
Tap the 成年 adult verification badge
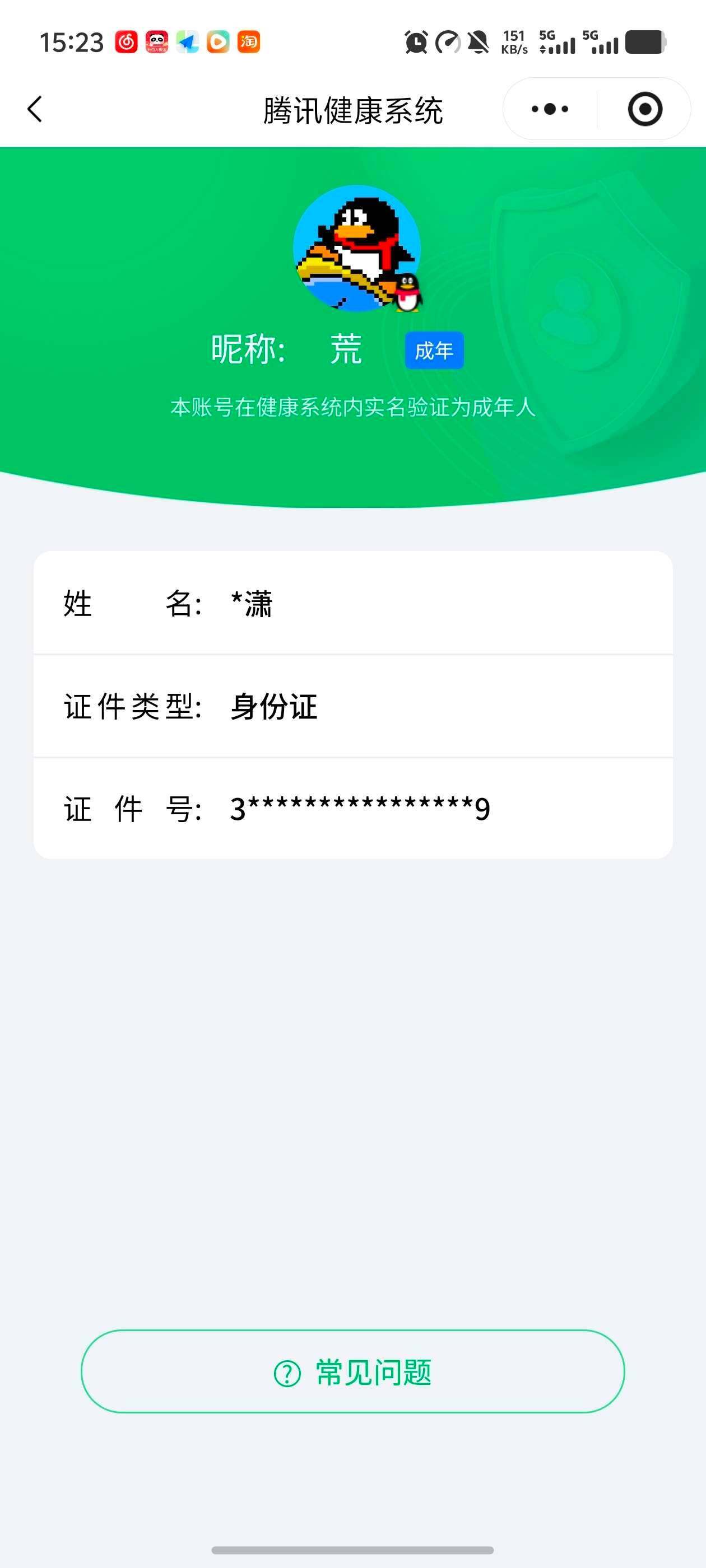[x=435, y=349]
